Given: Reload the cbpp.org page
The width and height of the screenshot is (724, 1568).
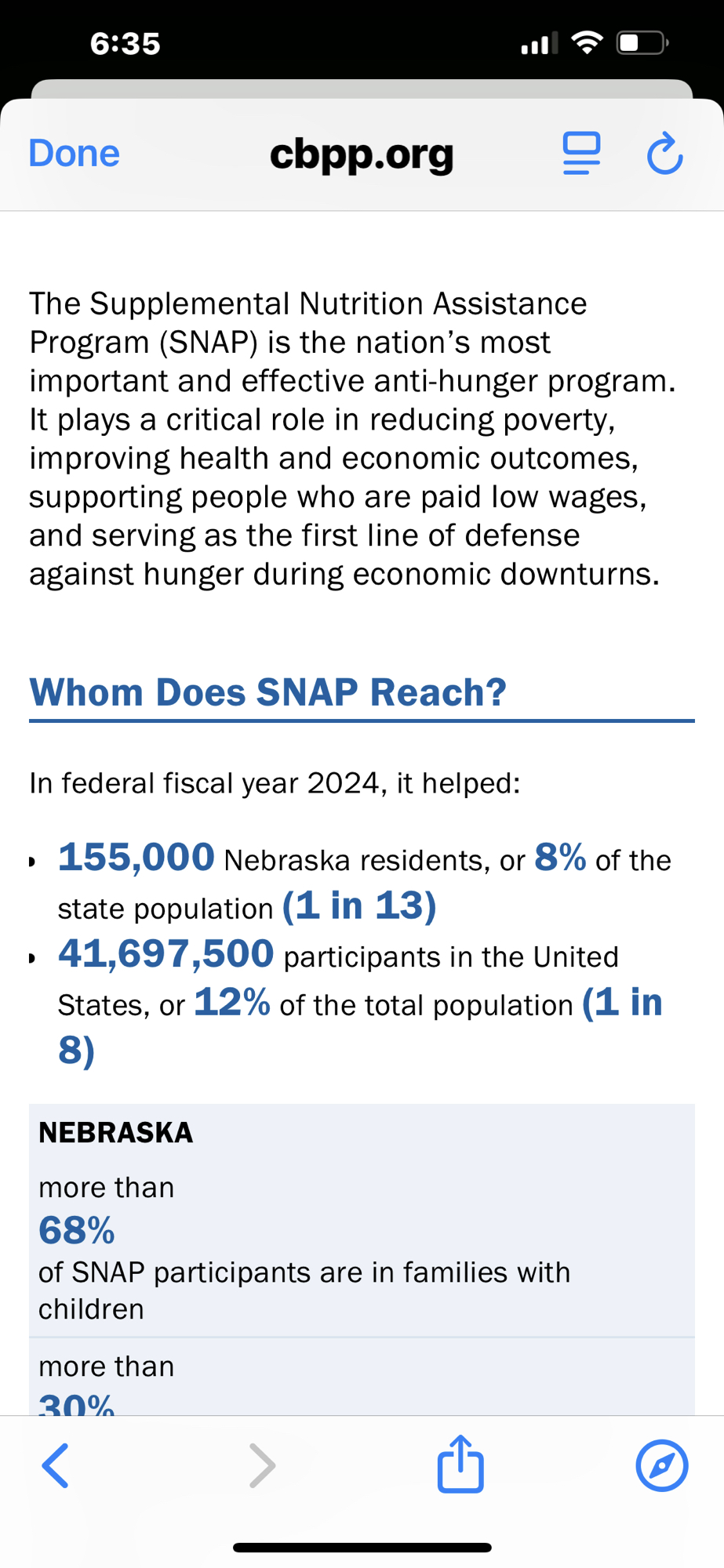Looking at the screenshot, I should (664, 154).
